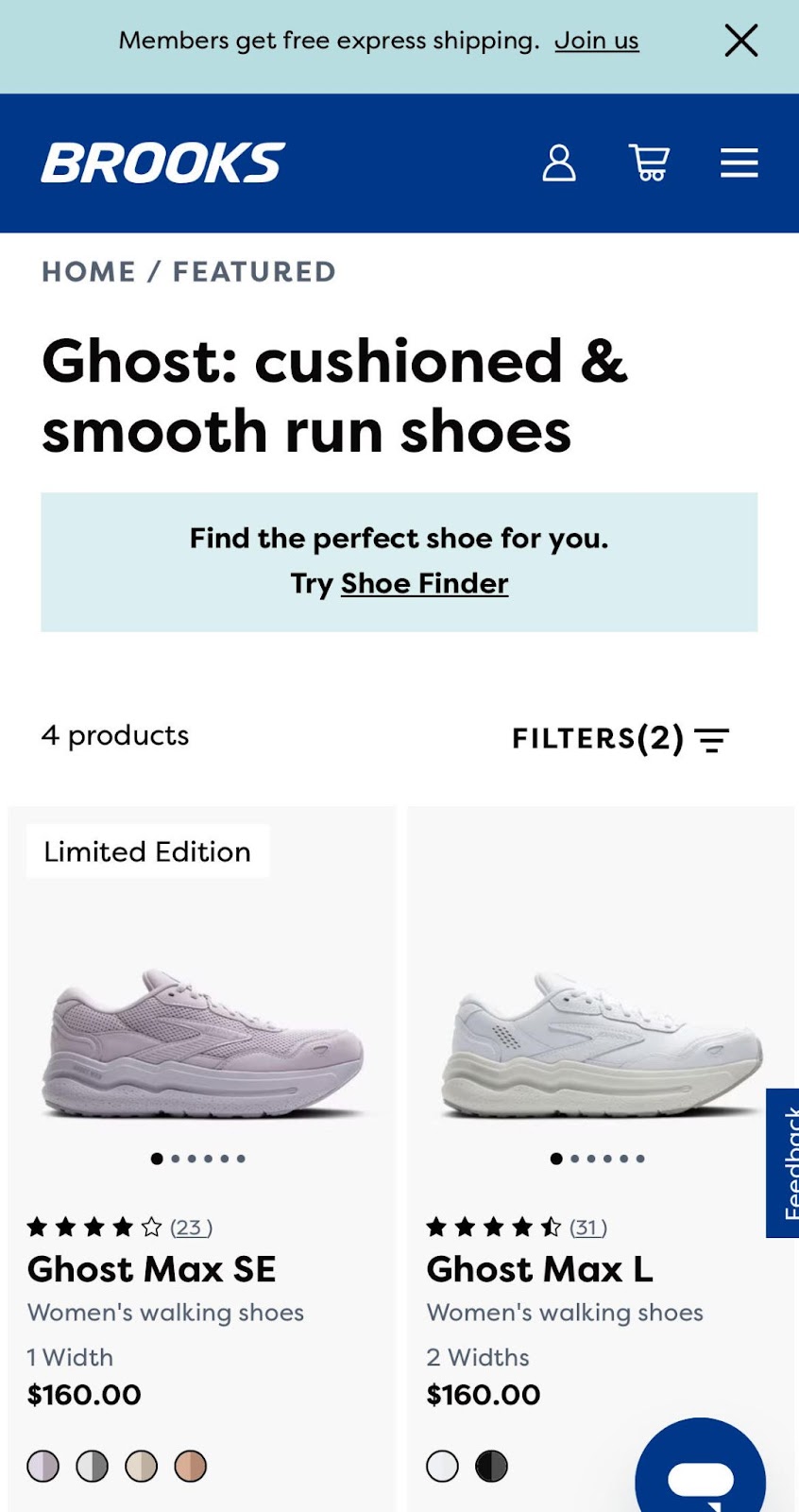Open the Ghost Max L product card

tap(539, 1269)
